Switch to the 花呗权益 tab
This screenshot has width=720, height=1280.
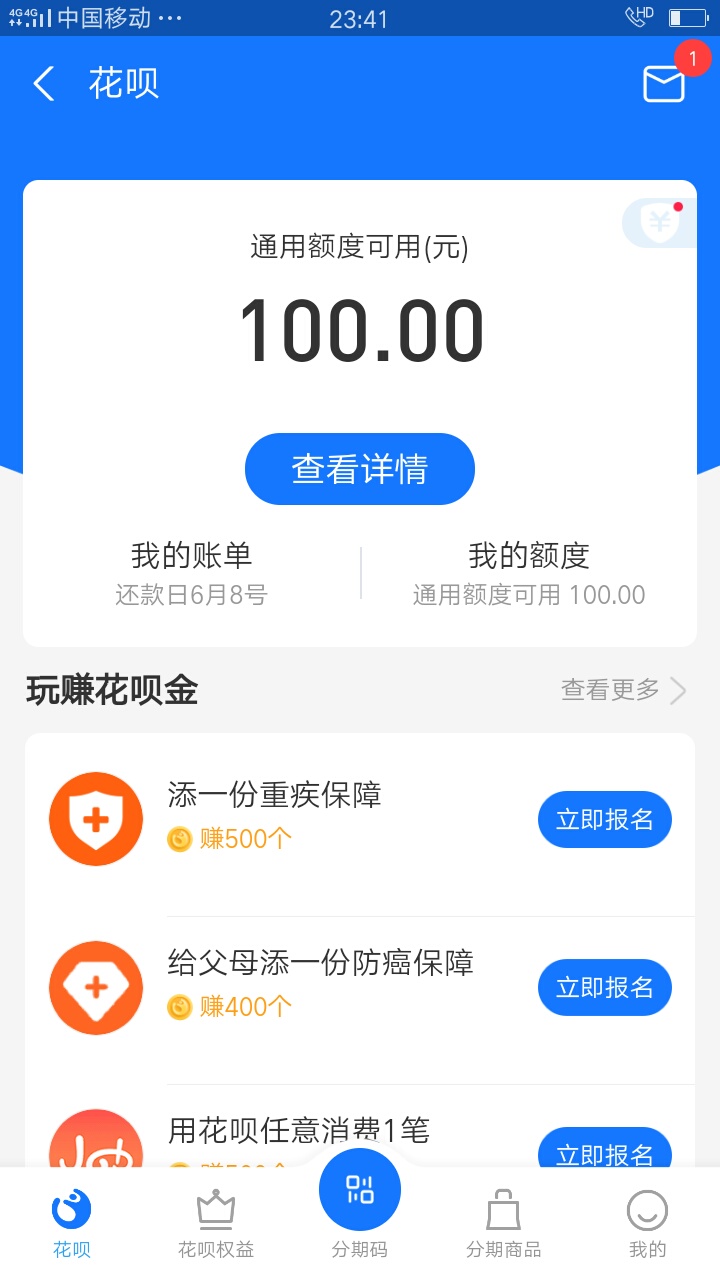click(x=216, y=1225)
